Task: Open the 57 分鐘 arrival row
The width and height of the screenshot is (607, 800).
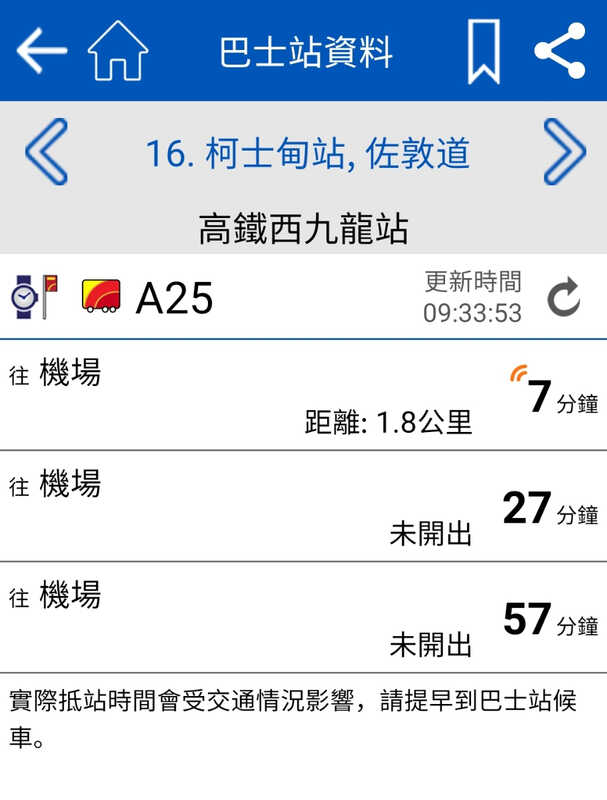Action: pyautogui.click(x=303, y=618)
